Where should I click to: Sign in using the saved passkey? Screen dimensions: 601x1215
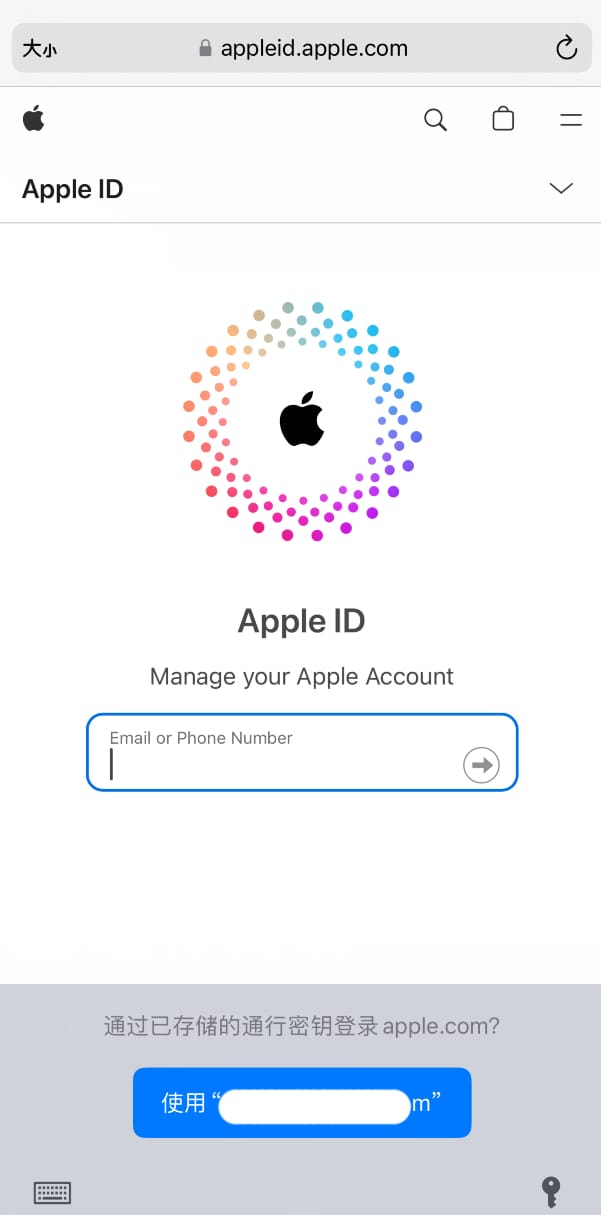301,1103
